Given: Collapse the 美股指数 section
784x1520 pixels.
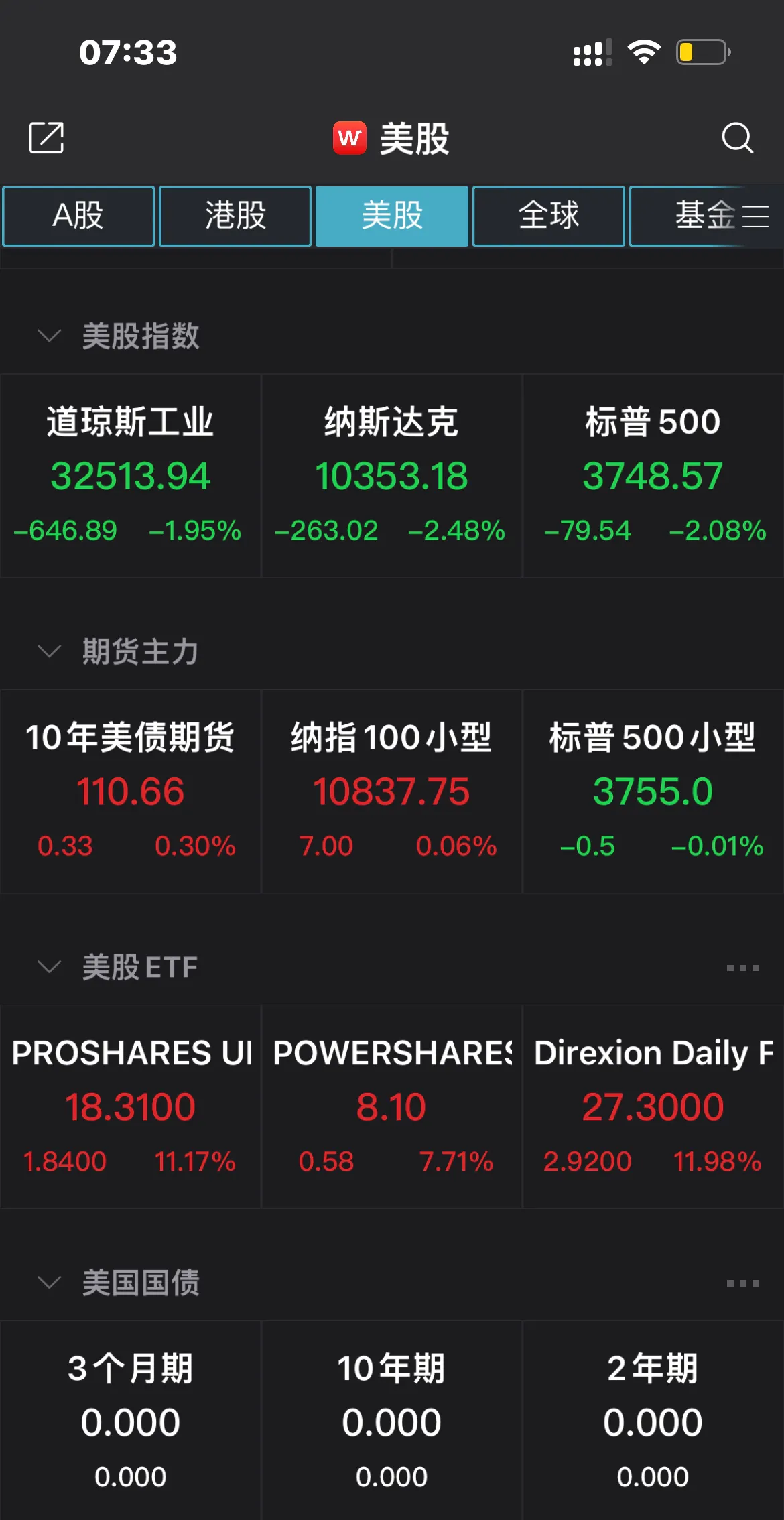Looking at the screenshot, I should coord(50,335).
